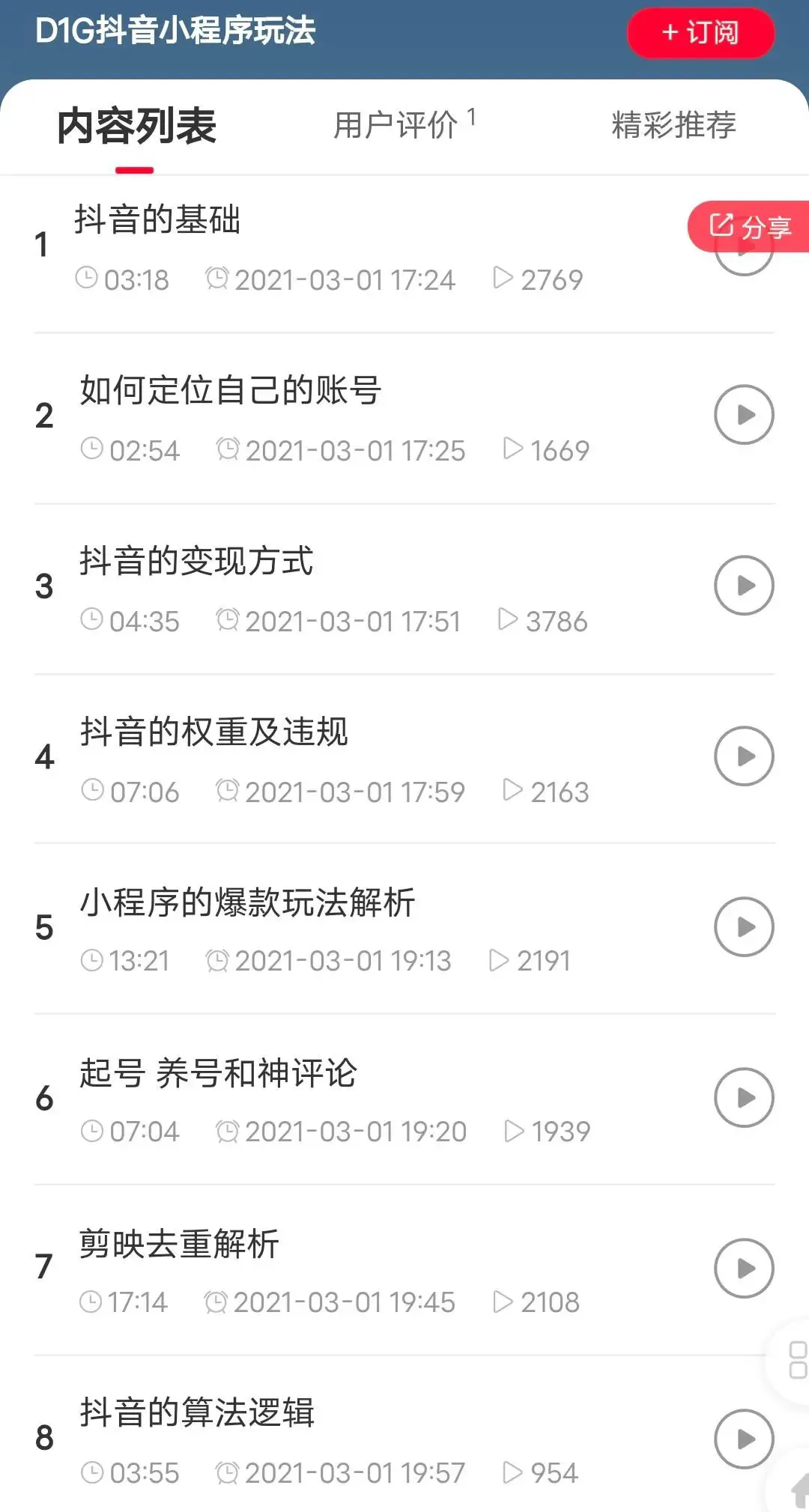Viewport: 809px width, 1512px height.
Task: Play lesson 抖音的变现方式
Action: pos(744,586)
